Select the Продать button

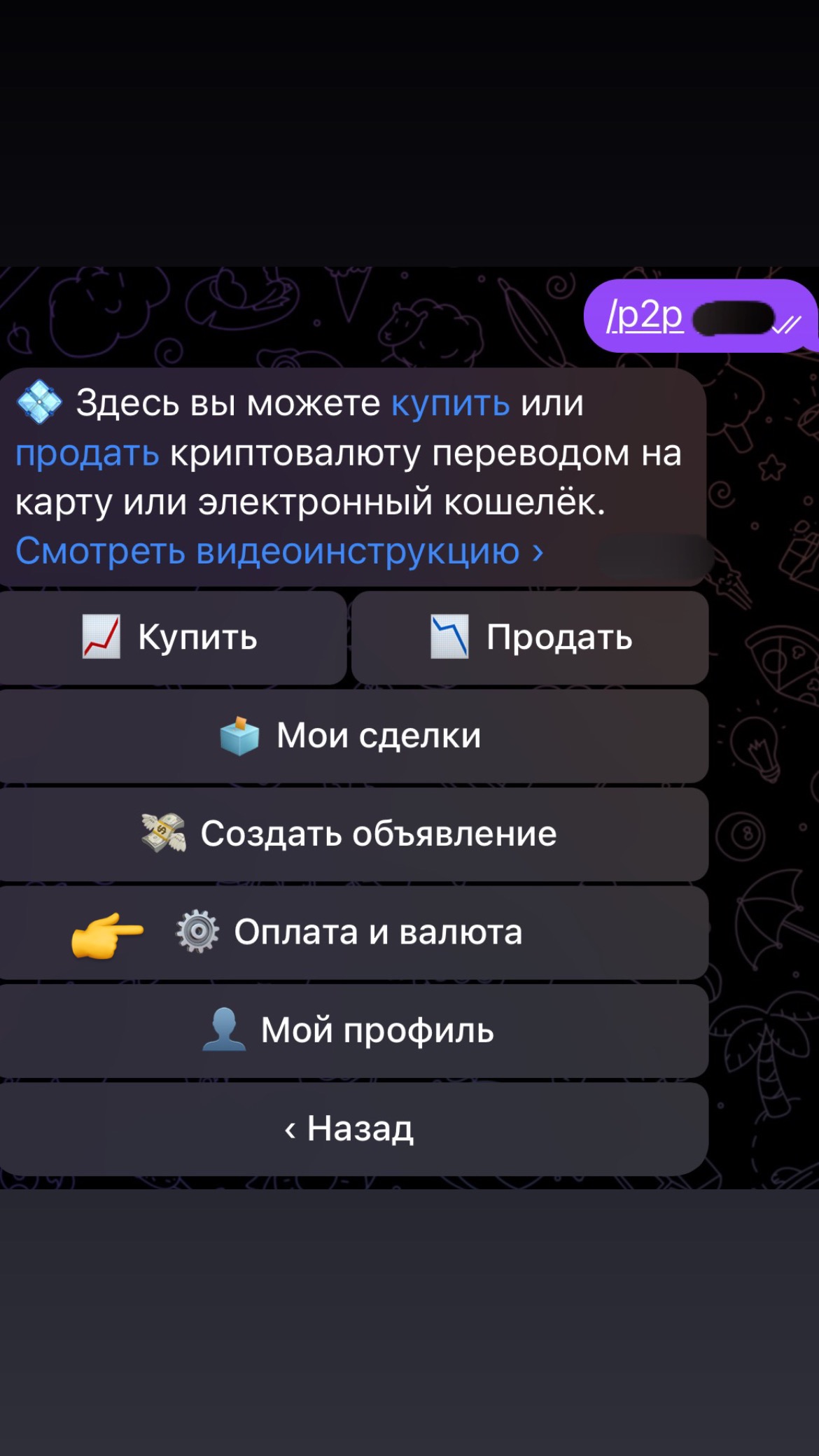[x=530, y=638]
